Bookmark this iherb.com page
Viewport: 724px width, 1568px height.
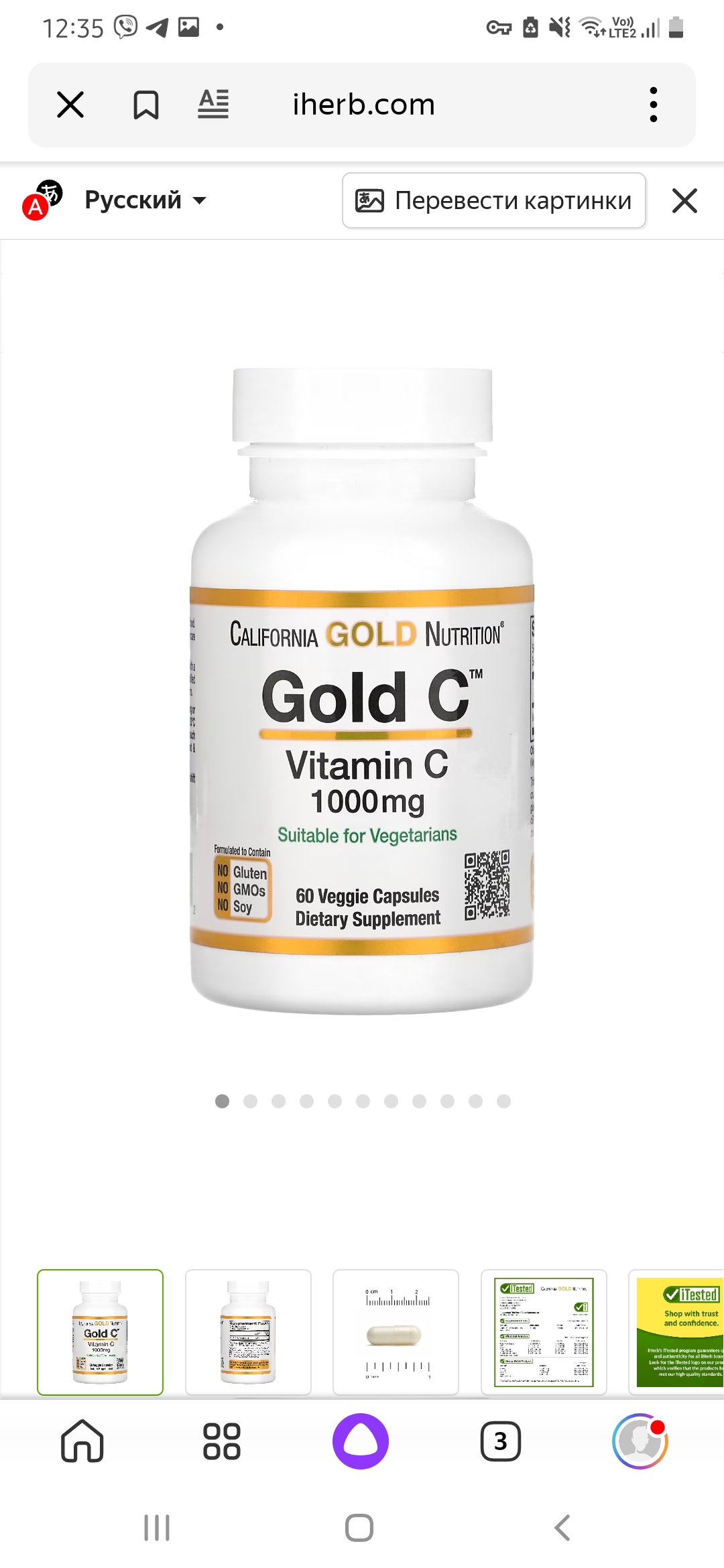145,105
